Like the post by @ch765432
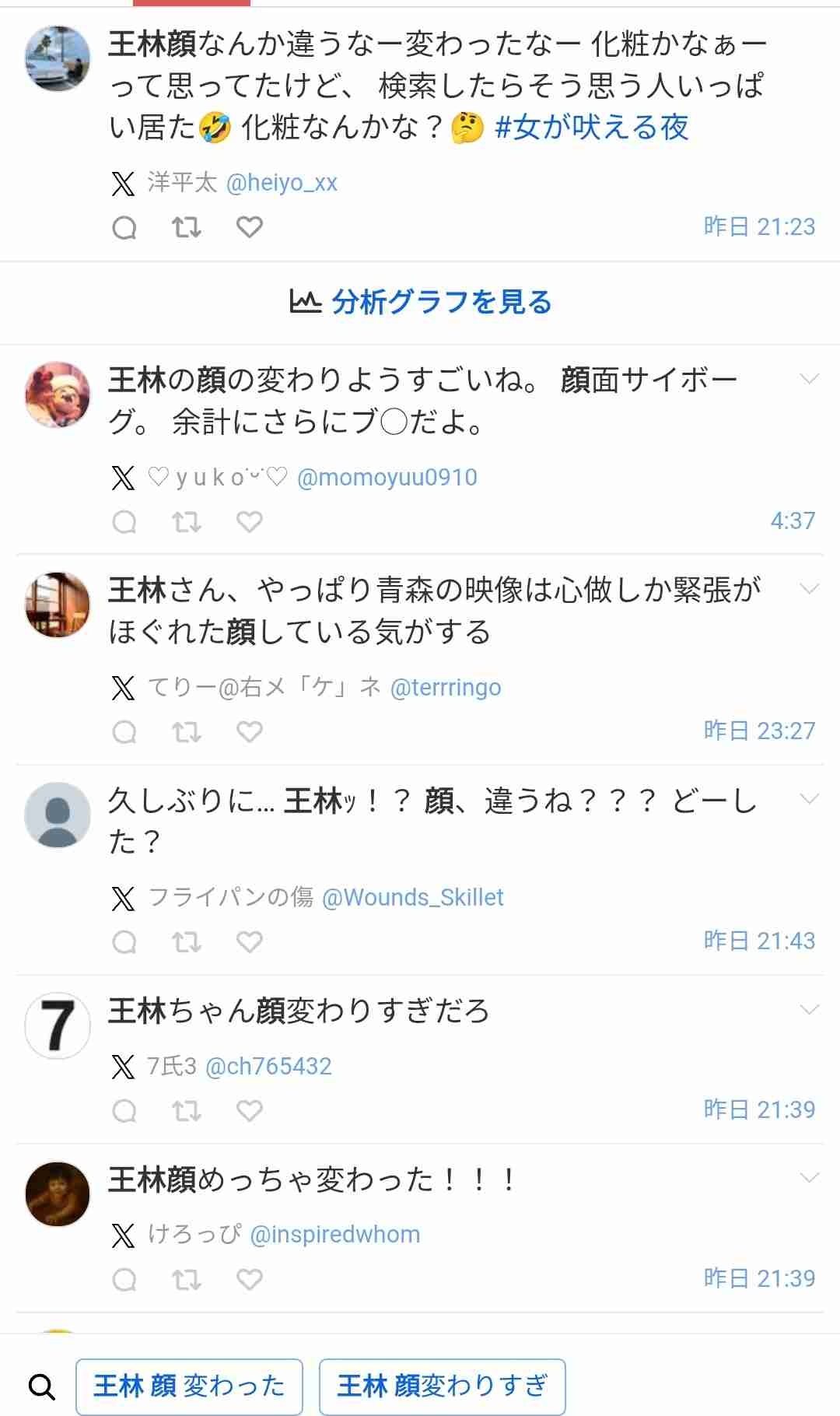Image resolution: width=840 pixels, height=1416 pixels. (x=249, y=1111)
